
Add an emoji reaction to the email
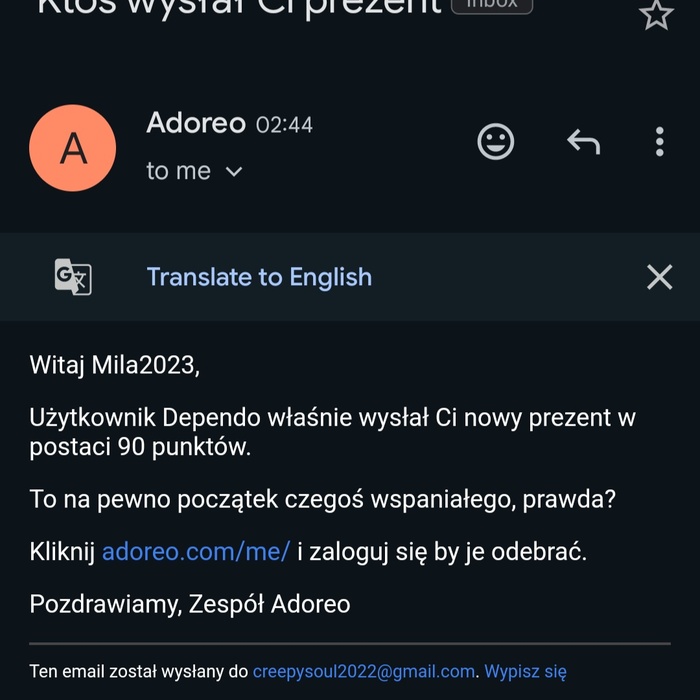pyautogui.click(x=495, y=142)
